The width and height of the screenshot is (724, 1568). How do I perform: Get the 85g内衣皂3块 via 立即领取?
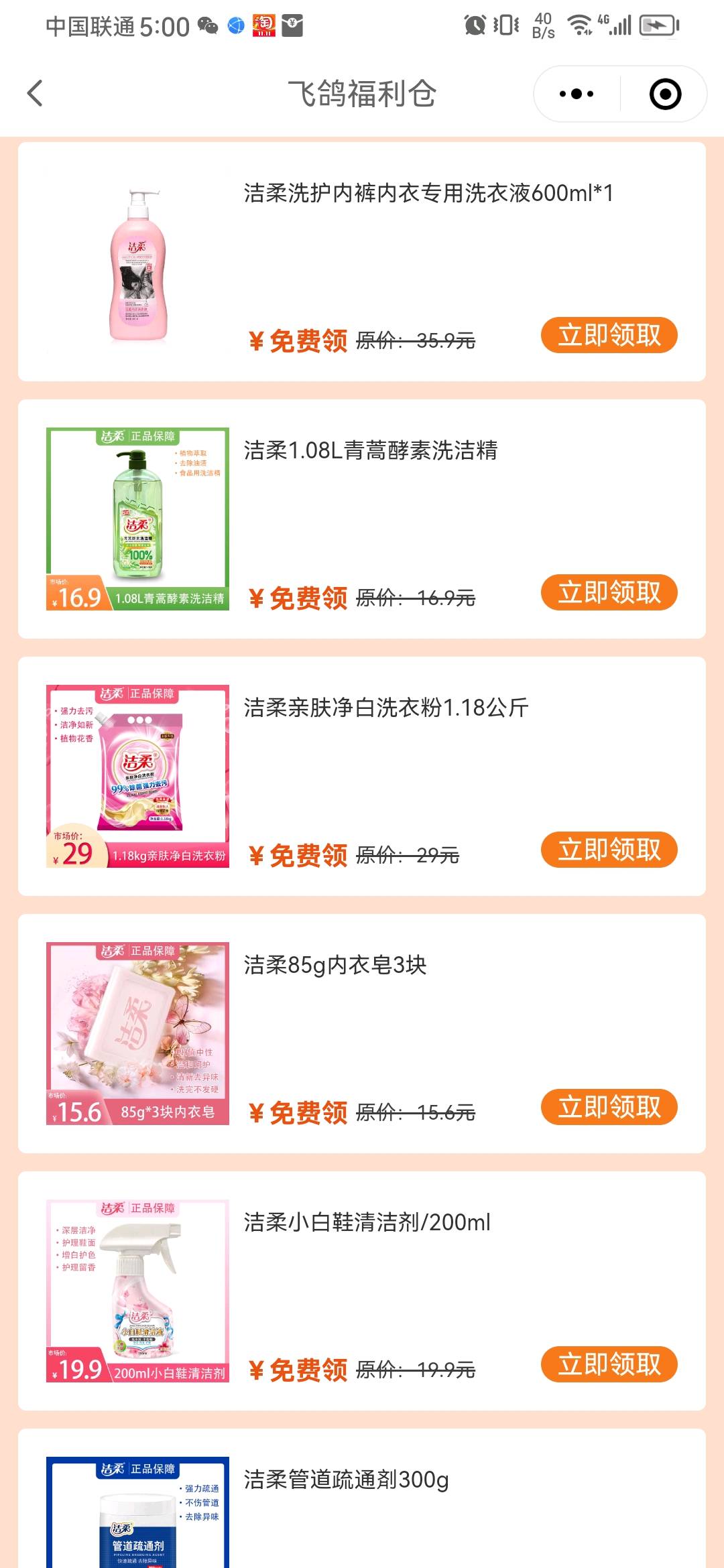pos(609,1107)
